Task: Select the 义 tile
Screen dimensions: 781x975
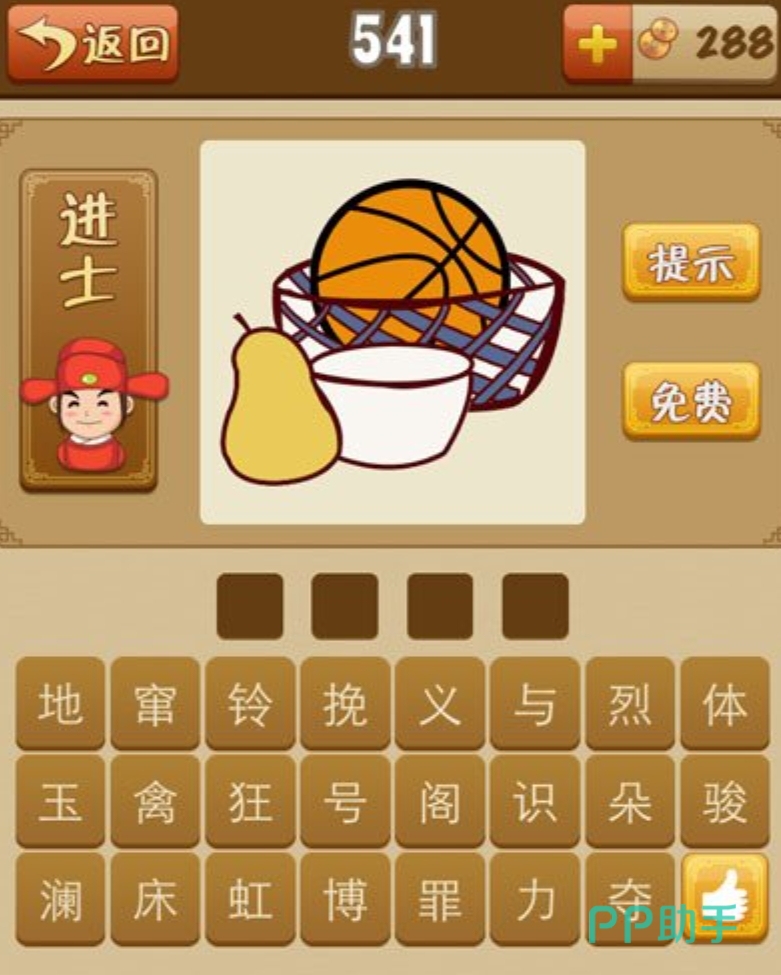Action: tap(440, 704)
